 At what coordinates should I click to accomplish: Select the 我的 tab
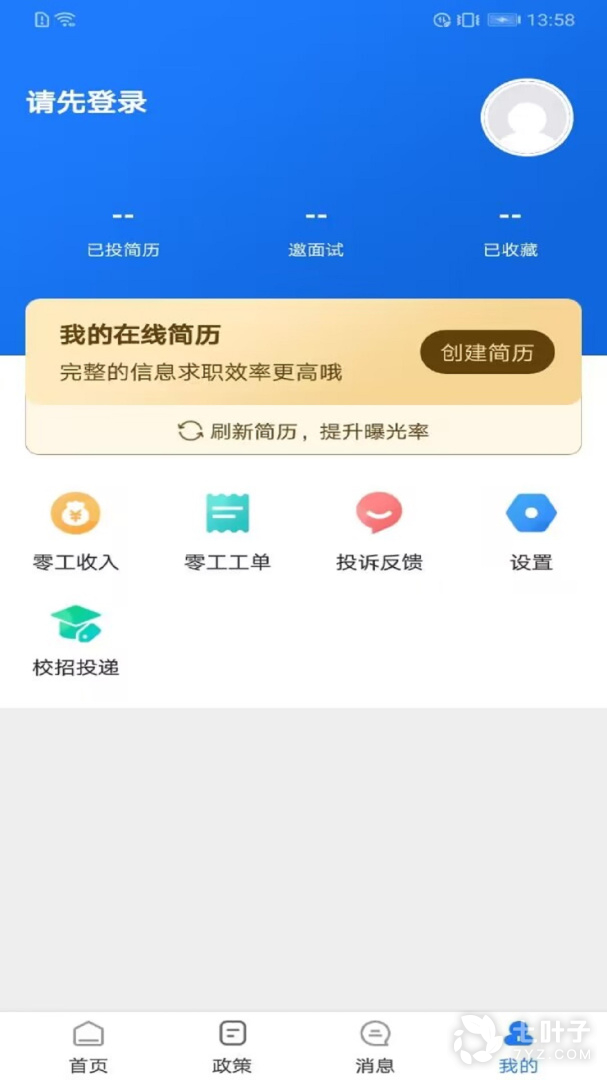518,1046
